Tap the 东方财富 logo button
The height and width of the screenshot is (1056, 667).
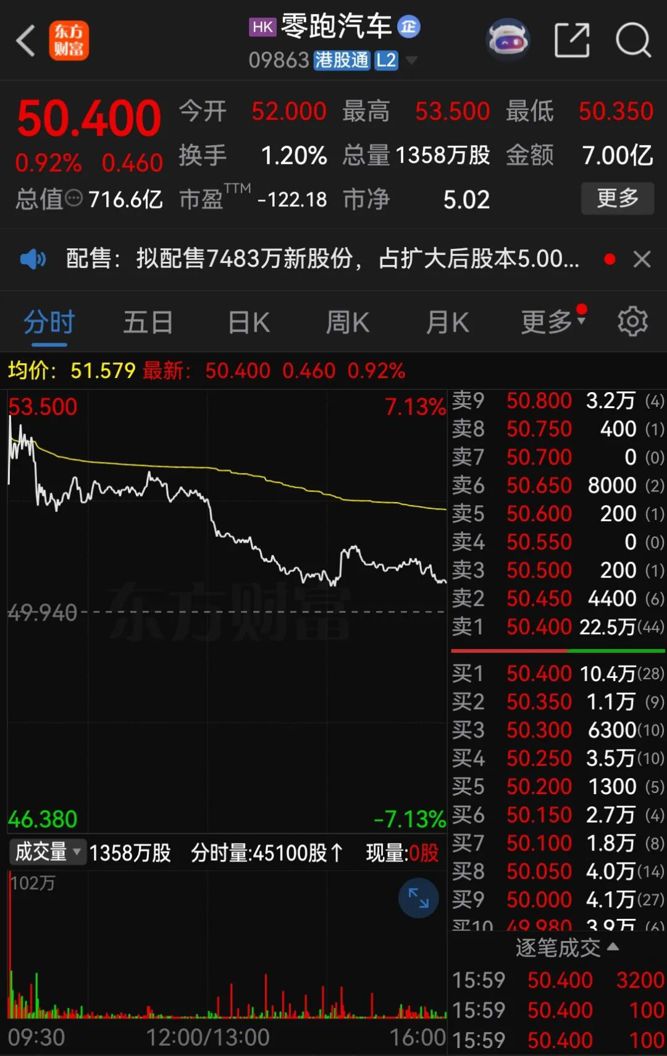(x=69, y=41)
